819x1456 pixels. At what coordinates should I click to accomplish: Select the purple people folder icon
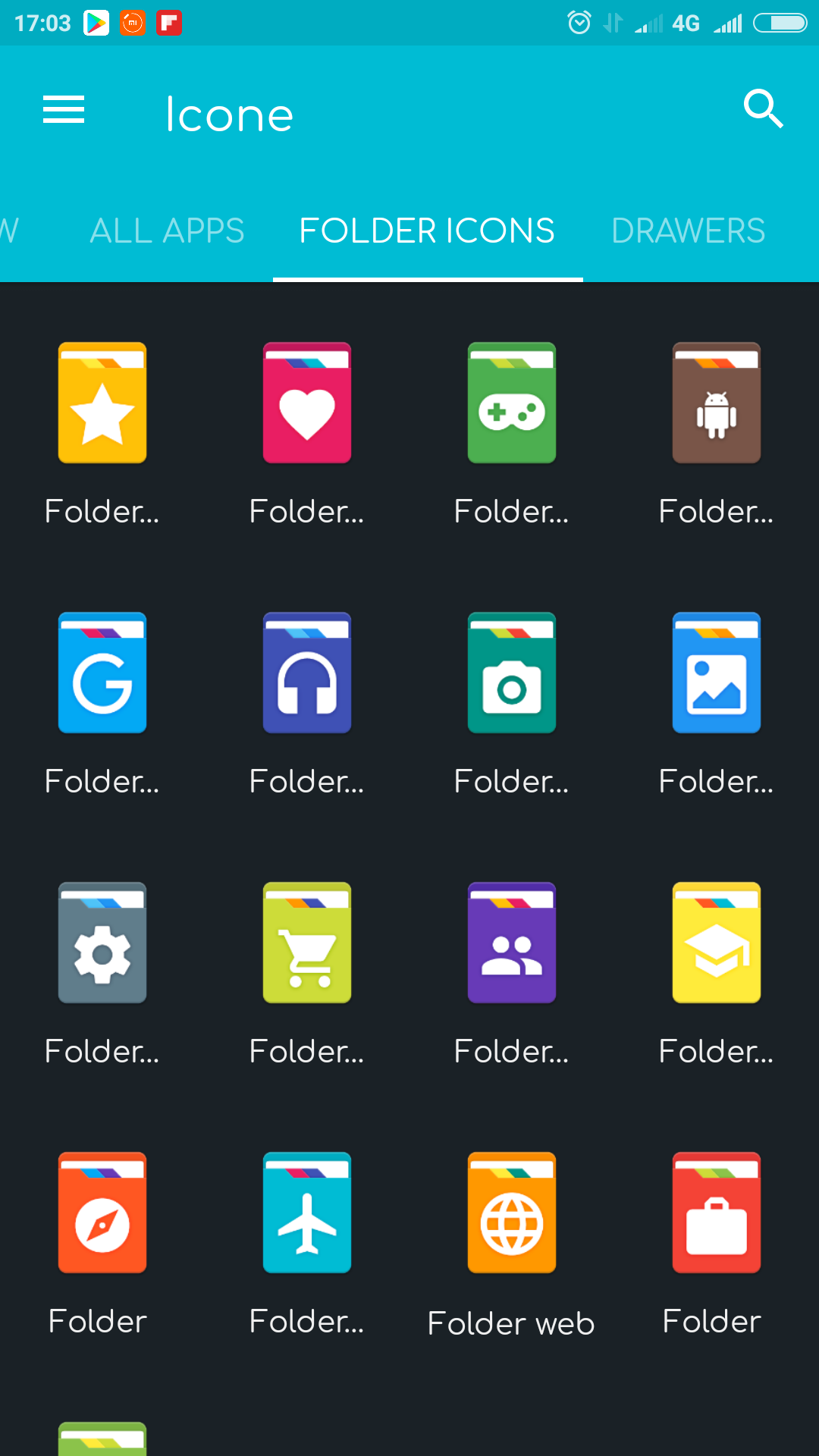pyautogui.click(x=512, y=943)
